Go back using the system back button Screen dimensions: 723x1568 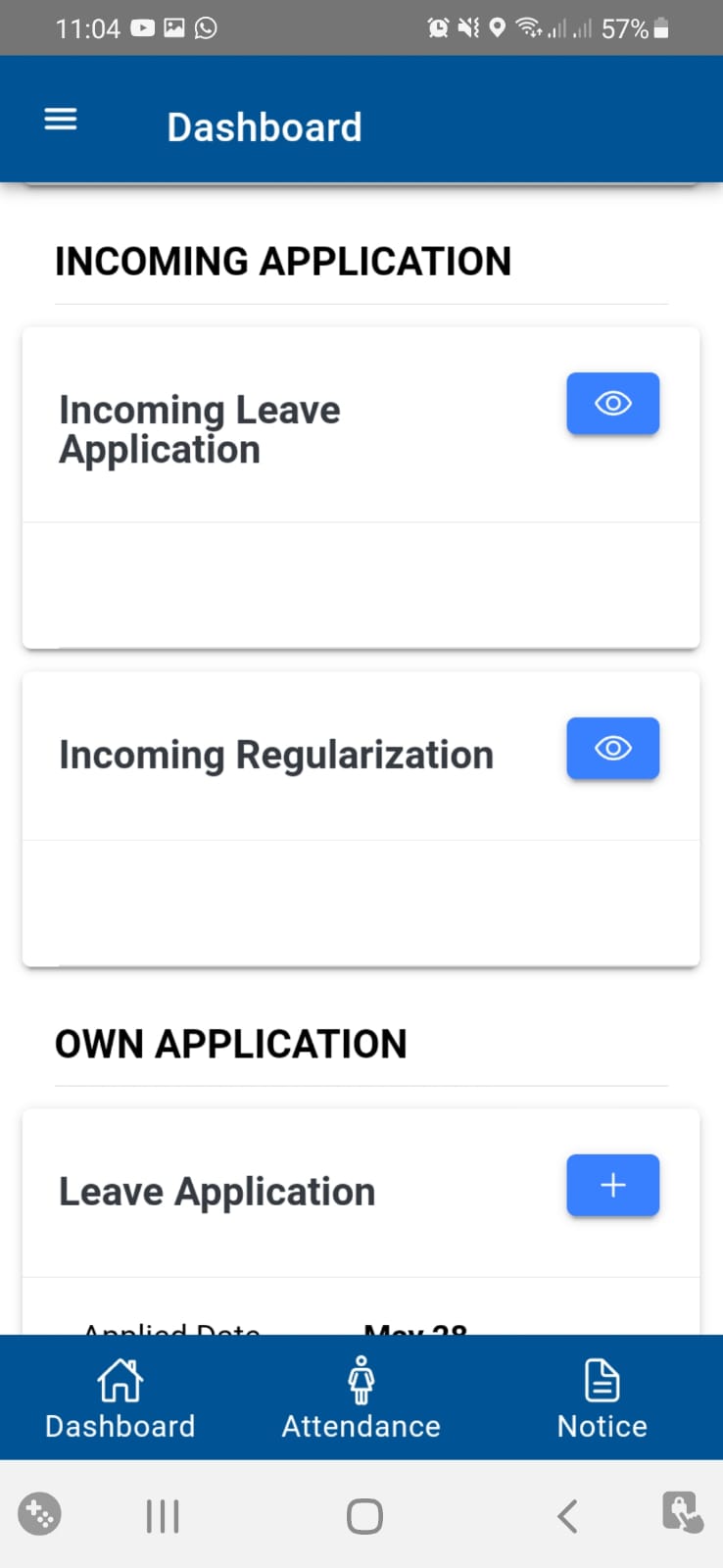567,1516
